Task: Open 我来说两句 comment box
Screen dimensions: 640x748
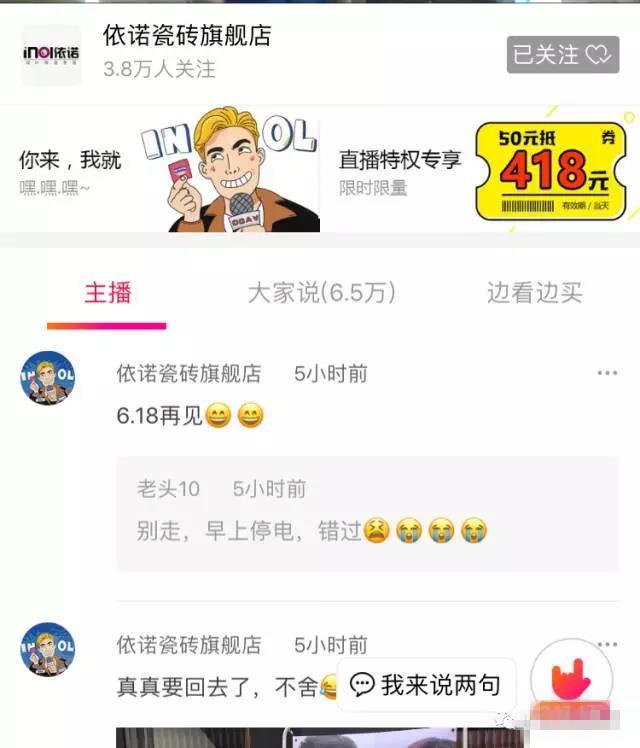Action: pos(426,685)
